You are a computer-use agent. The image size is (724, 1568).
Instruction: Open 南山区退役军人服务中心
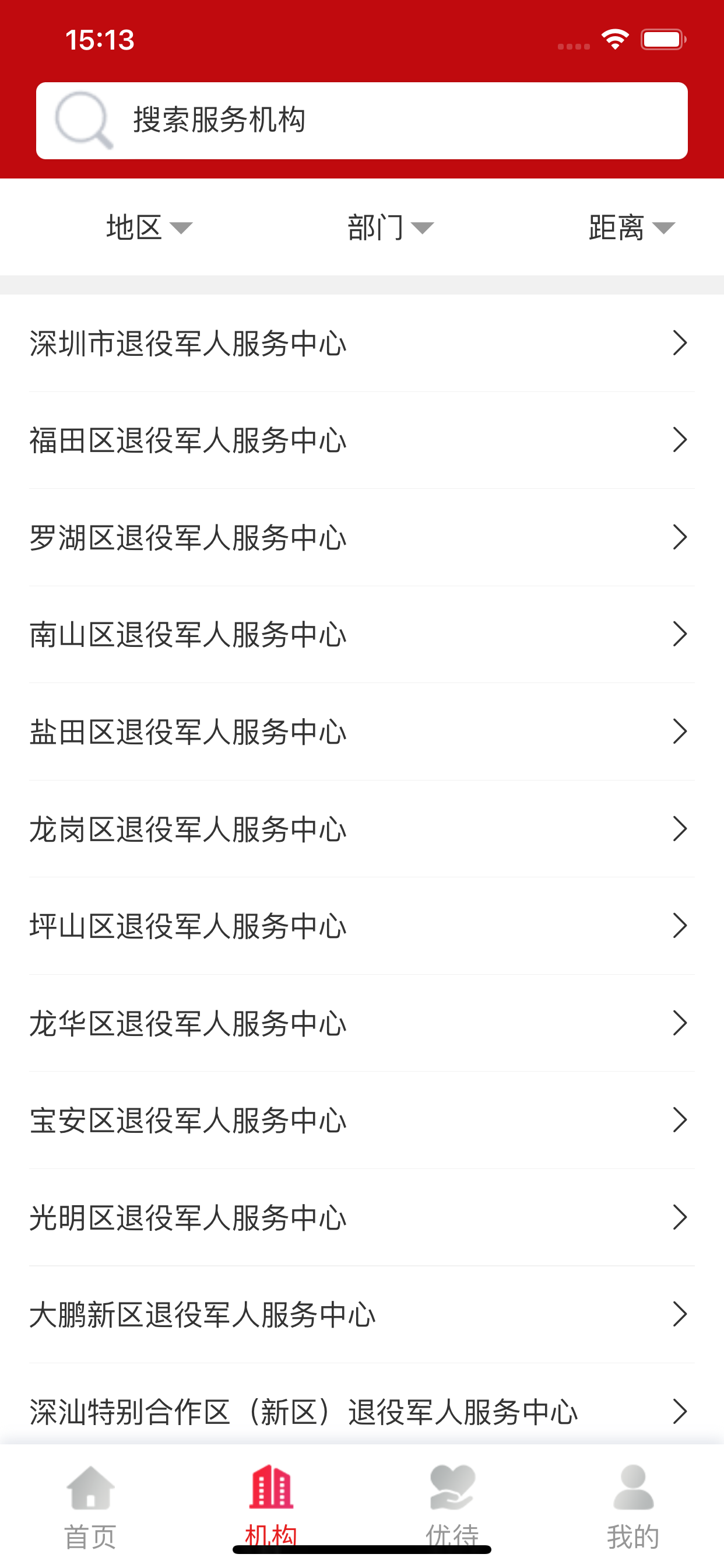(x=362, y=634)
